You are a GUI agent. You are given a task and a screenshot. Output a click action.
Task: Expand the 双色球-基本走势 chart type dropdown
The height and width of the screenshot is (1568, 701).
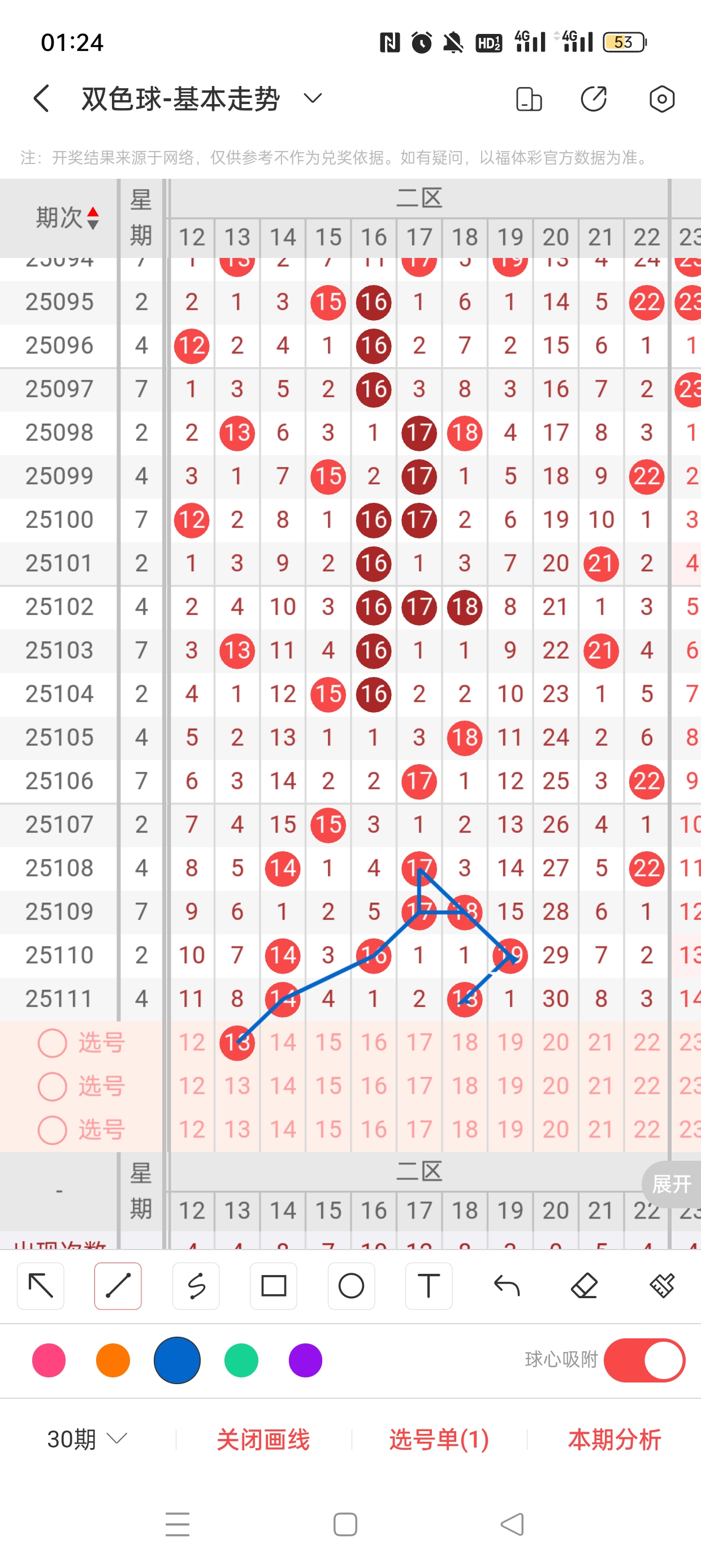click(312, 98)
